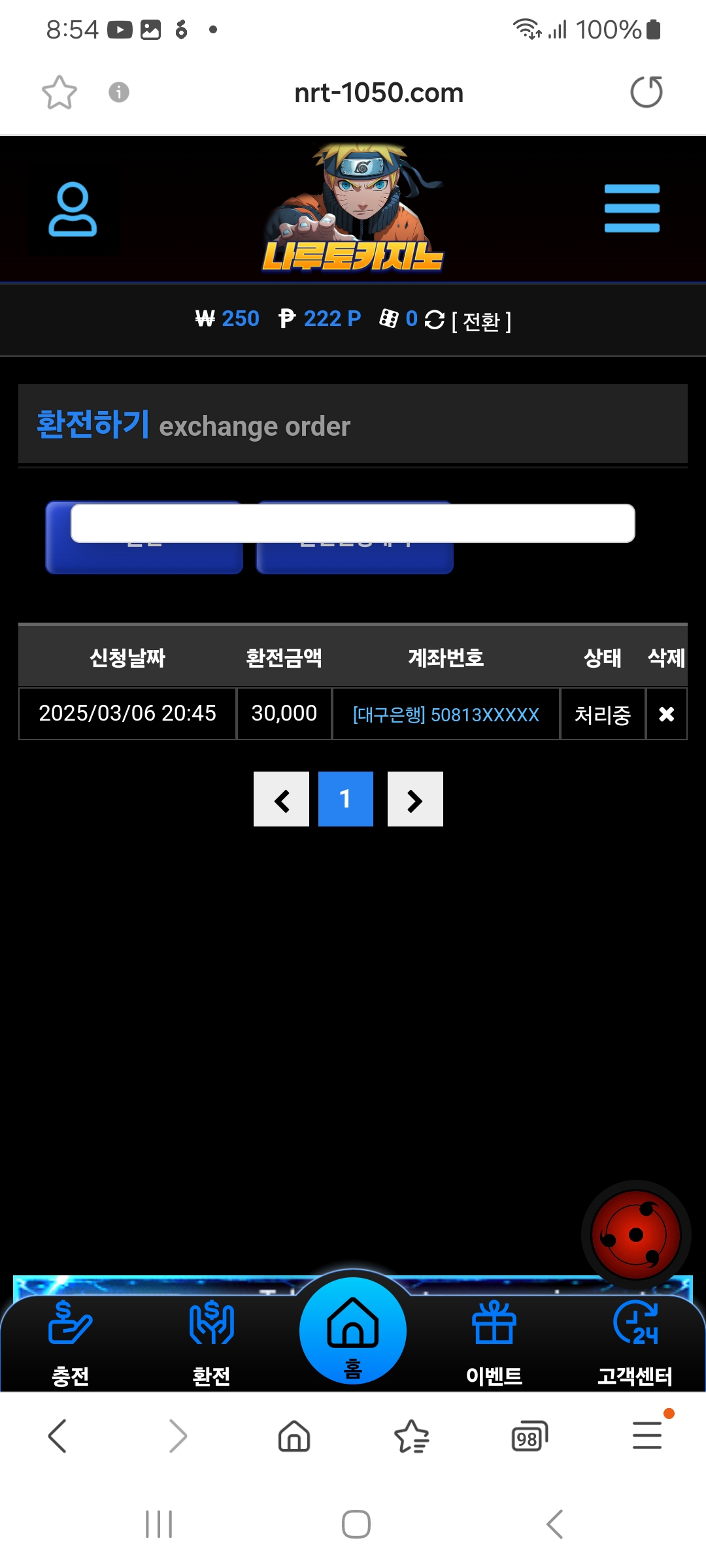The width and height of the screenshot is (706, 1568).
Task: Tap the red floating sharingan button
Action: click(x=635, y=1235)
